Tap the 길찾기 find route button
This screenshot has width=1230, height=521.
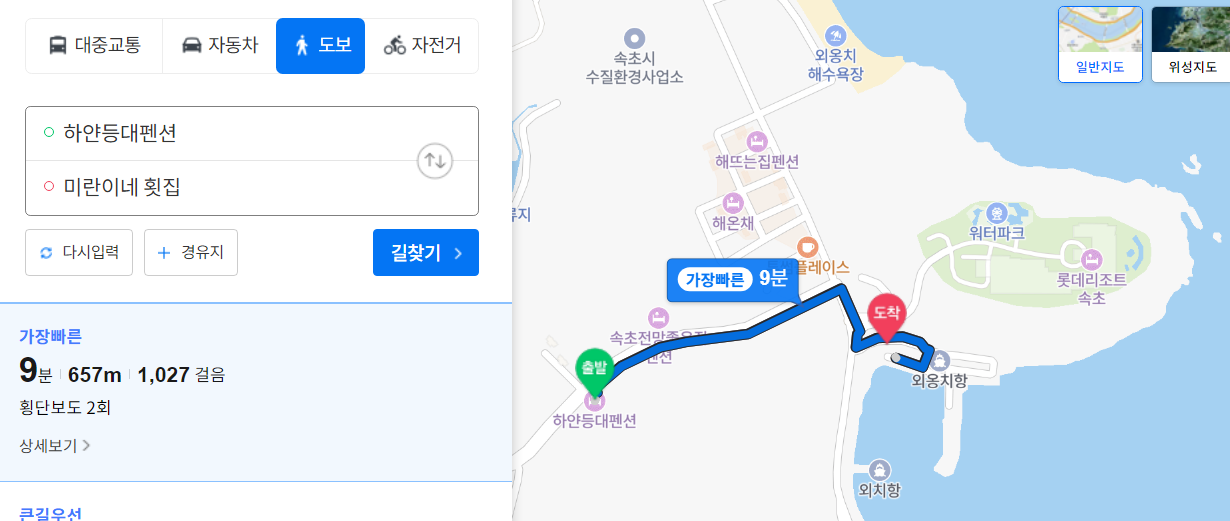425,252
